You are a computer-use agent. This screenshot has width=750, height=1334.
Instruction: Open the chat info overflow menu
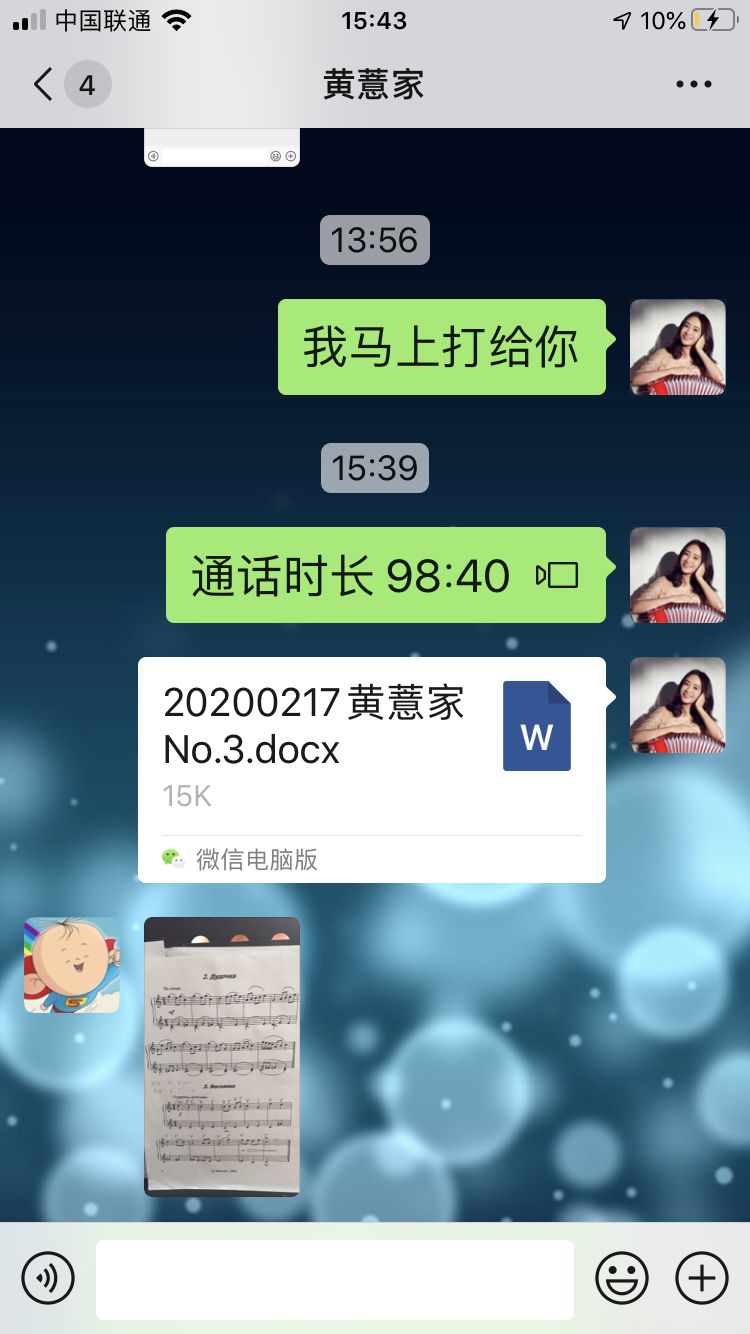pos(693,85)
